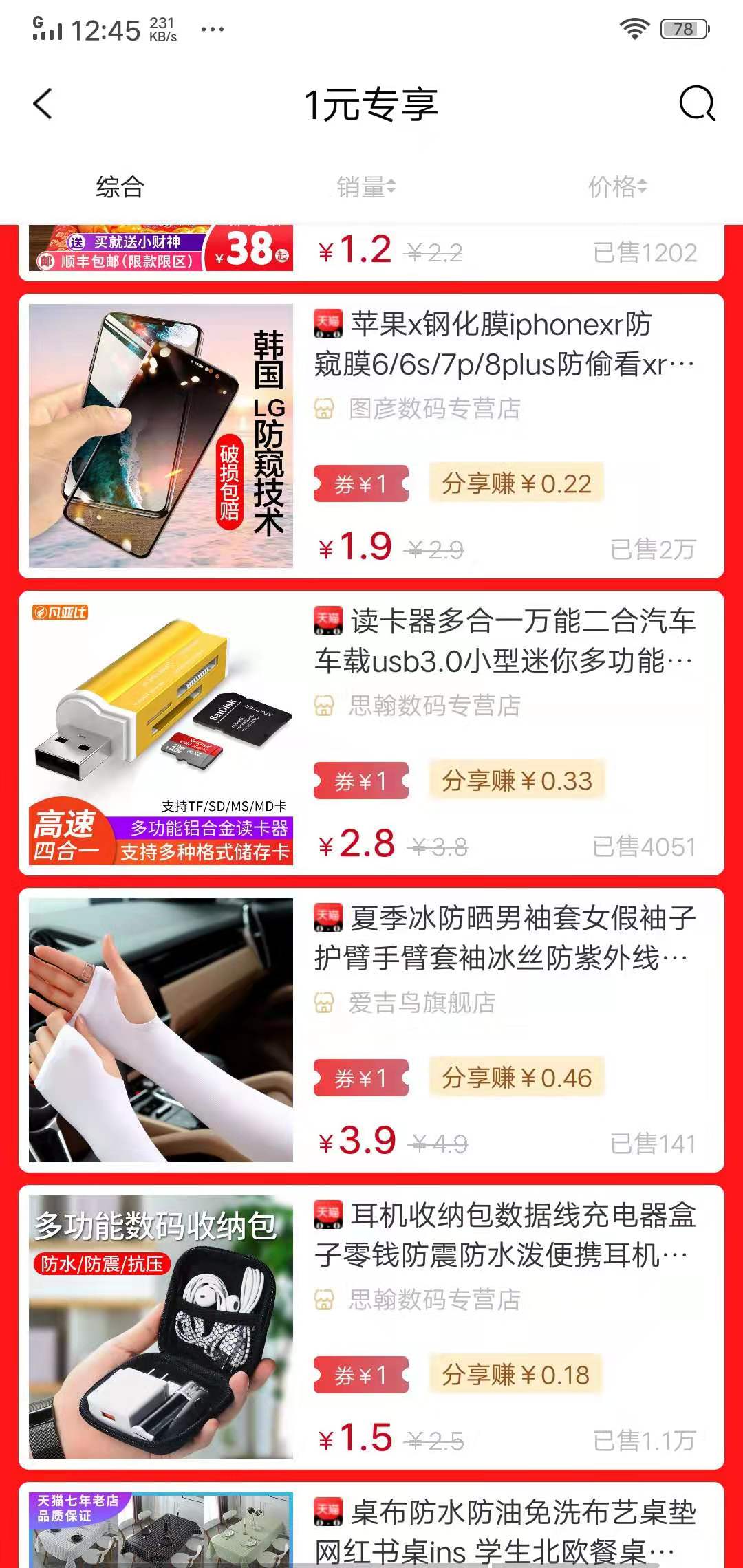Toggle 销量 sort direction arrows
Image resolution: width=743 pixels, height=1568 pixels.
(391, 186)
